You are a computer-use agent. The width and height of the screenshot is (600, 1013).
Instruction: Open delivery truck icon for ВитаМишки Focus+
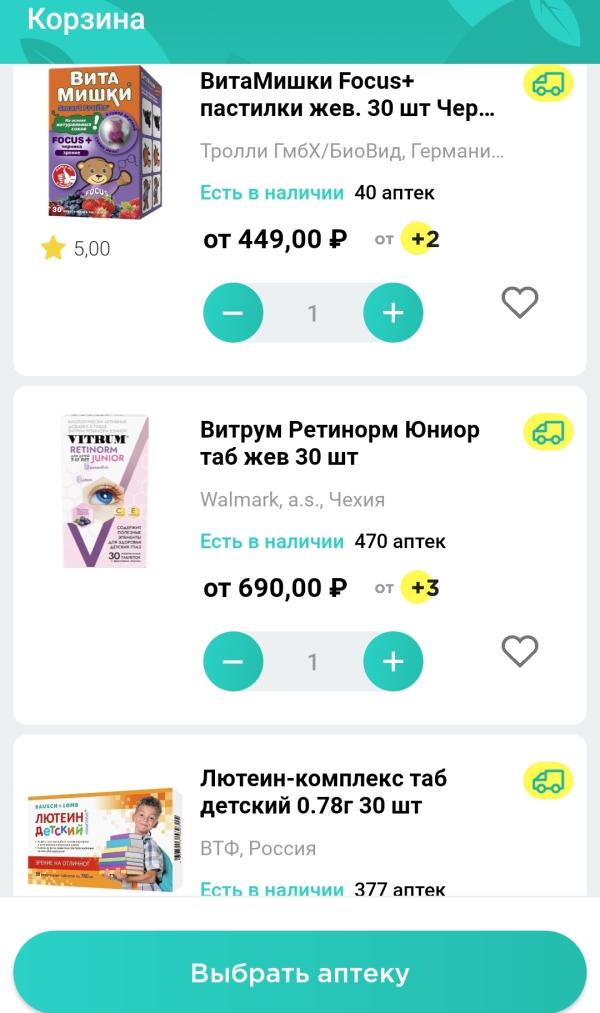pos(548,84)
